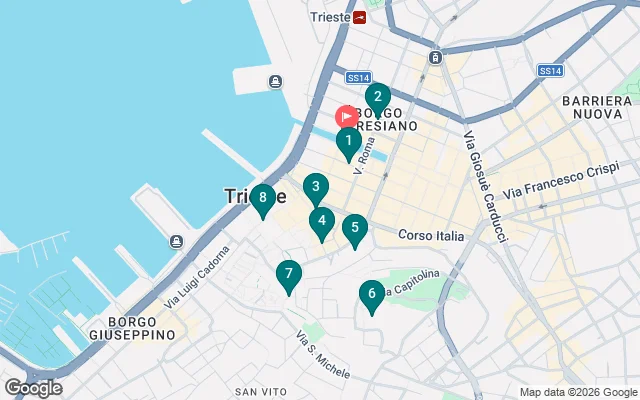
Task: Tap map marker number 1
Action: click(x=348, y=142)
